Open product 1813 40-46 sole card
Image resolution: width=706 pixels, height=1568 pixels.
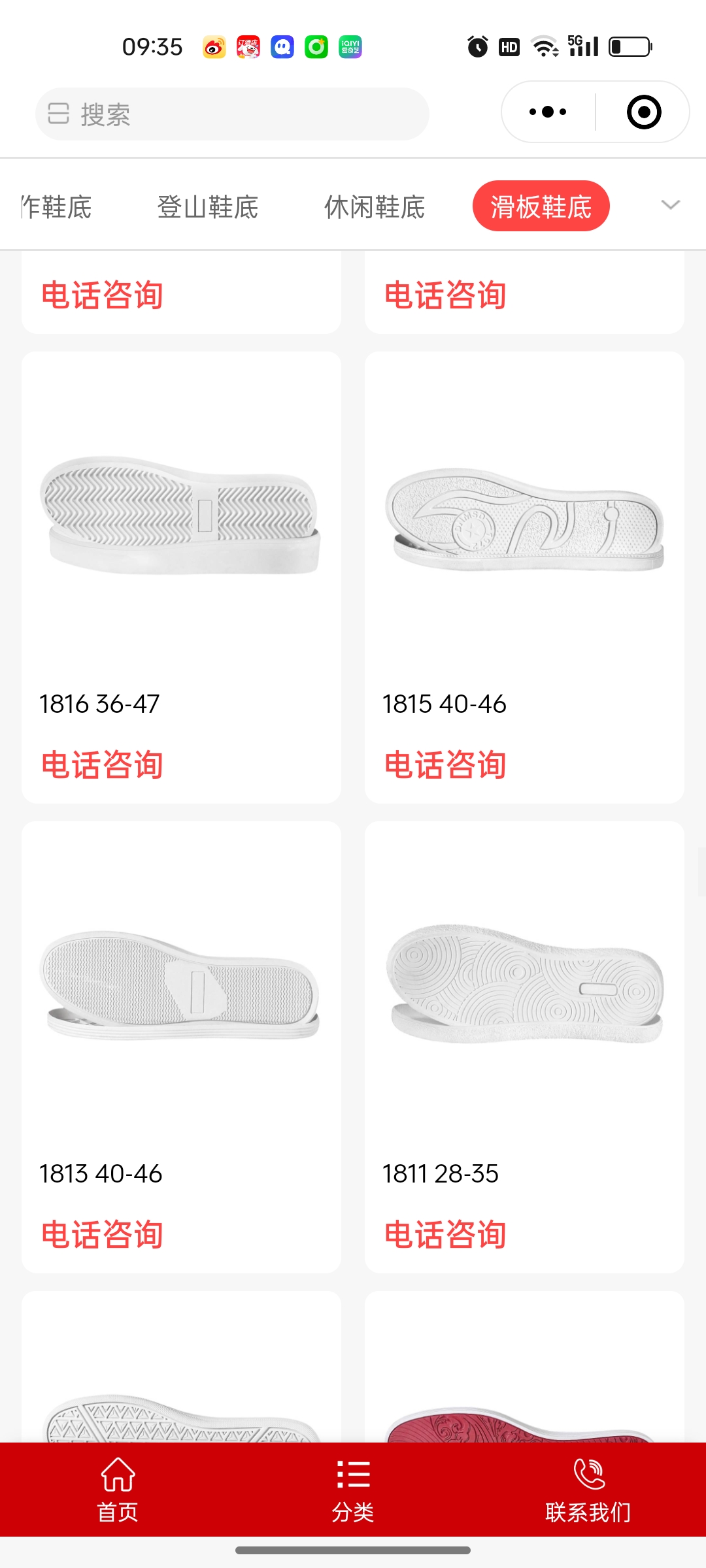point(181,987)
